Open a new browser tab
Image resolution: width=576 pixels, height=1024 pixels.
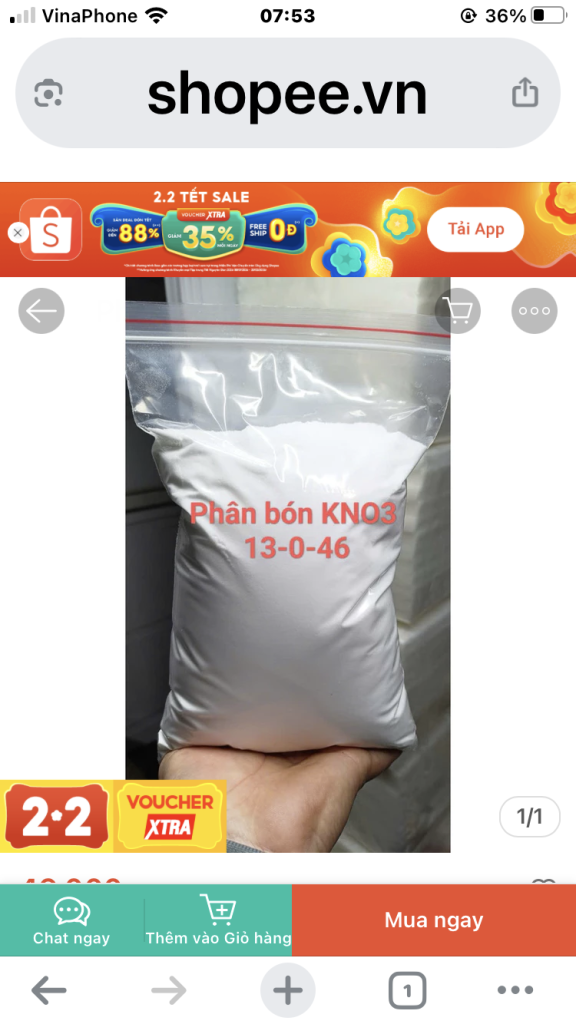point(287,991)
